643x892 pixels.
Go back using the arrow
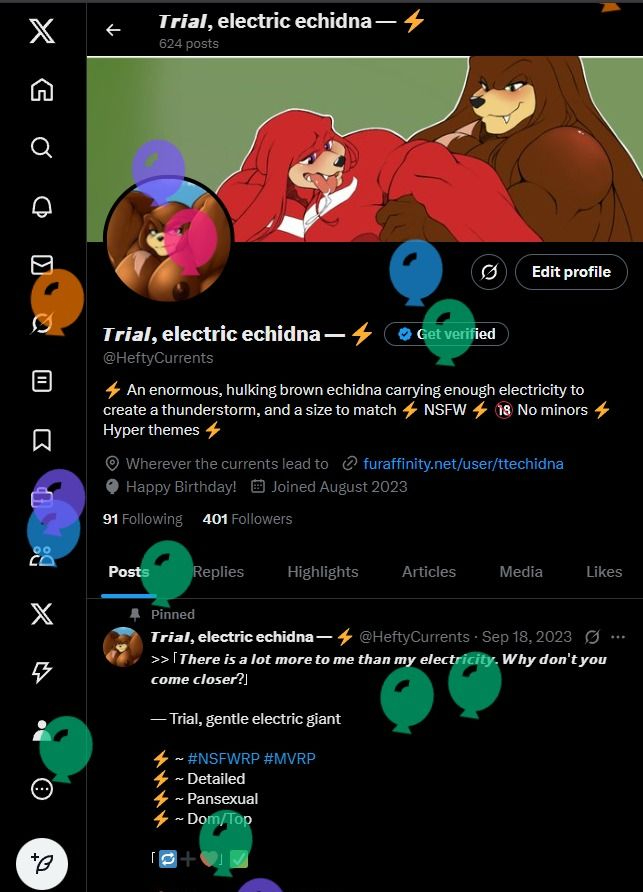113,30
